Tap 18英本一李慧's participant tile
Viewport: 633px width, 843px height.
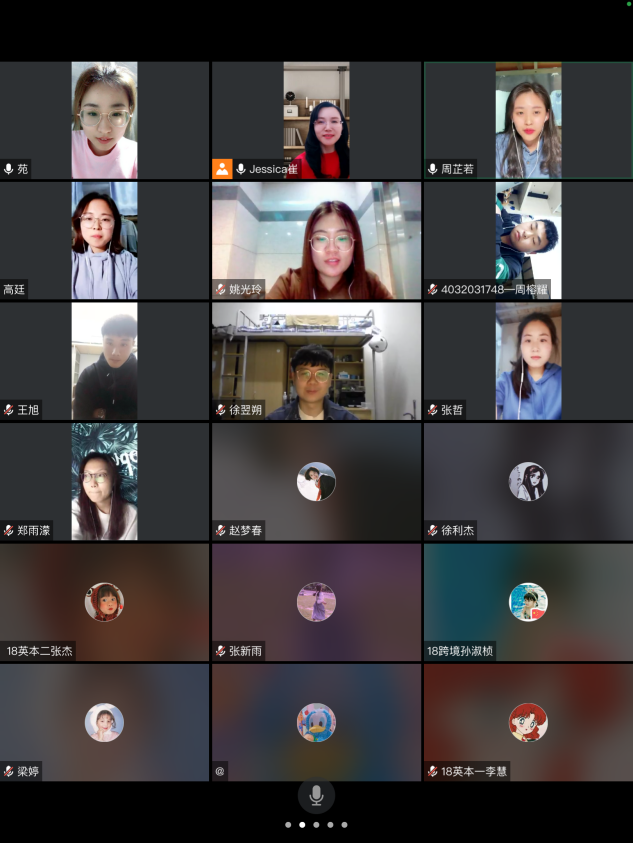(528, 722)
